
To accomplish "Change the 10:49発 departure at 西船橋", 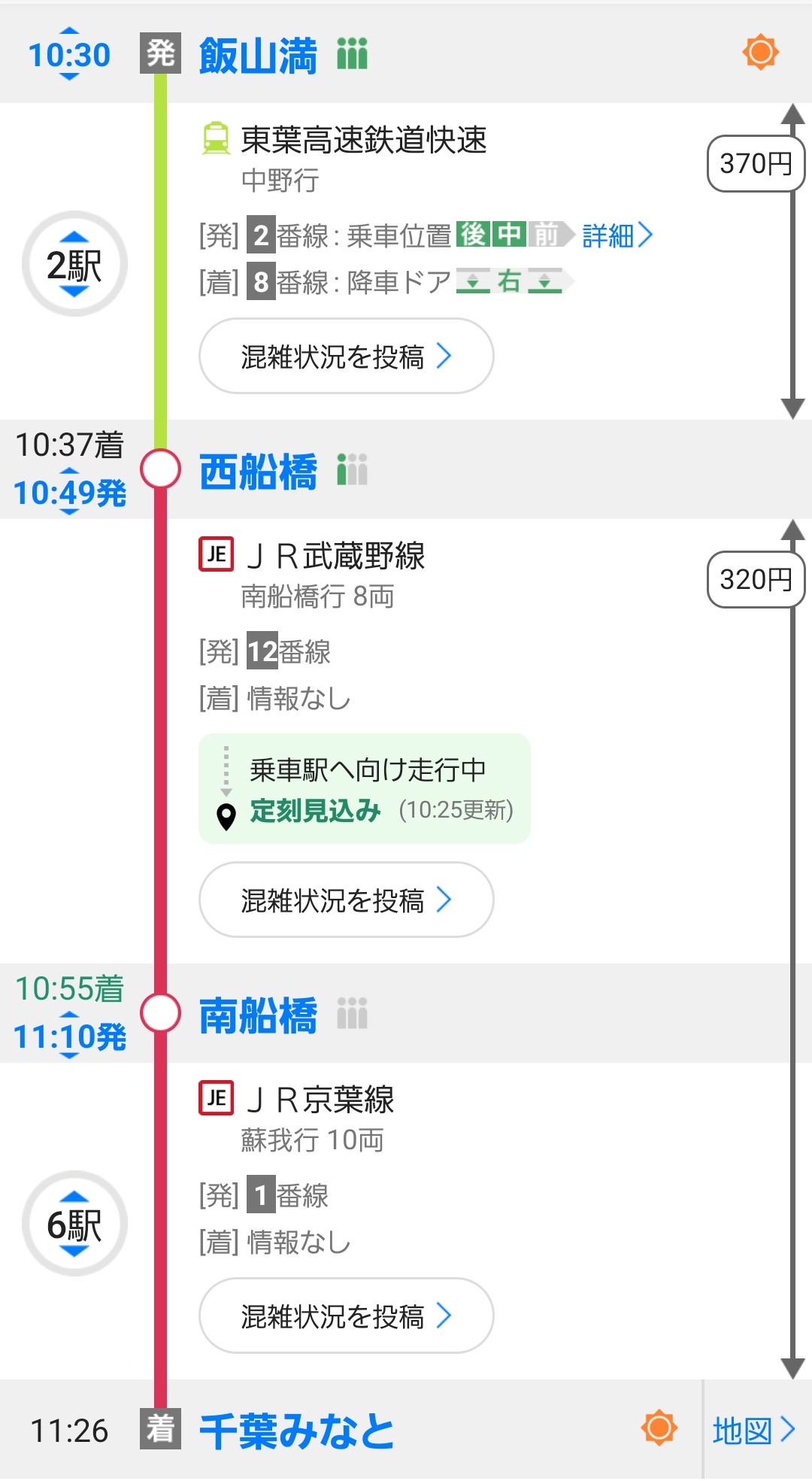I will 69,493.
